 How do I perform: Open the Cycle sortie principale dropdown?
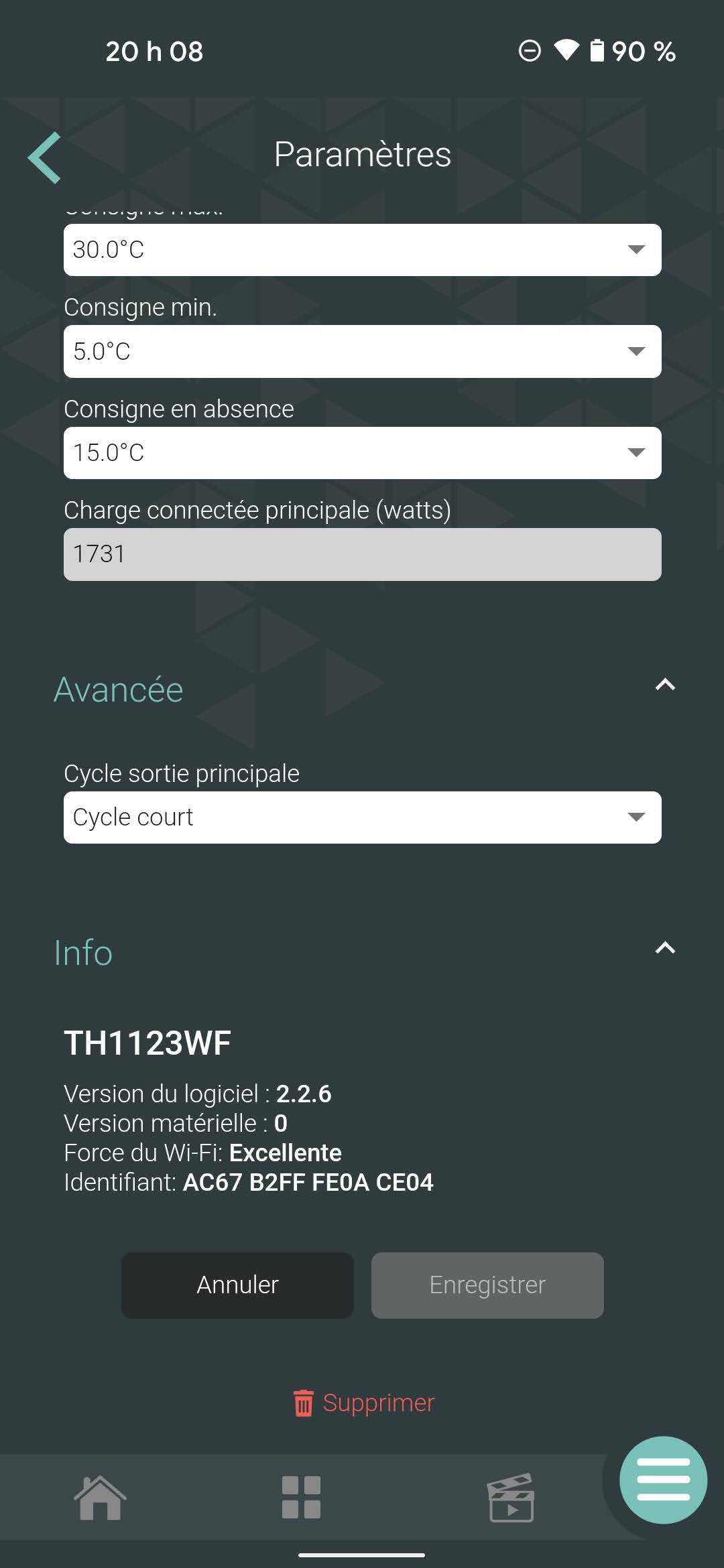pyautogui.click(x=362, y=818)
